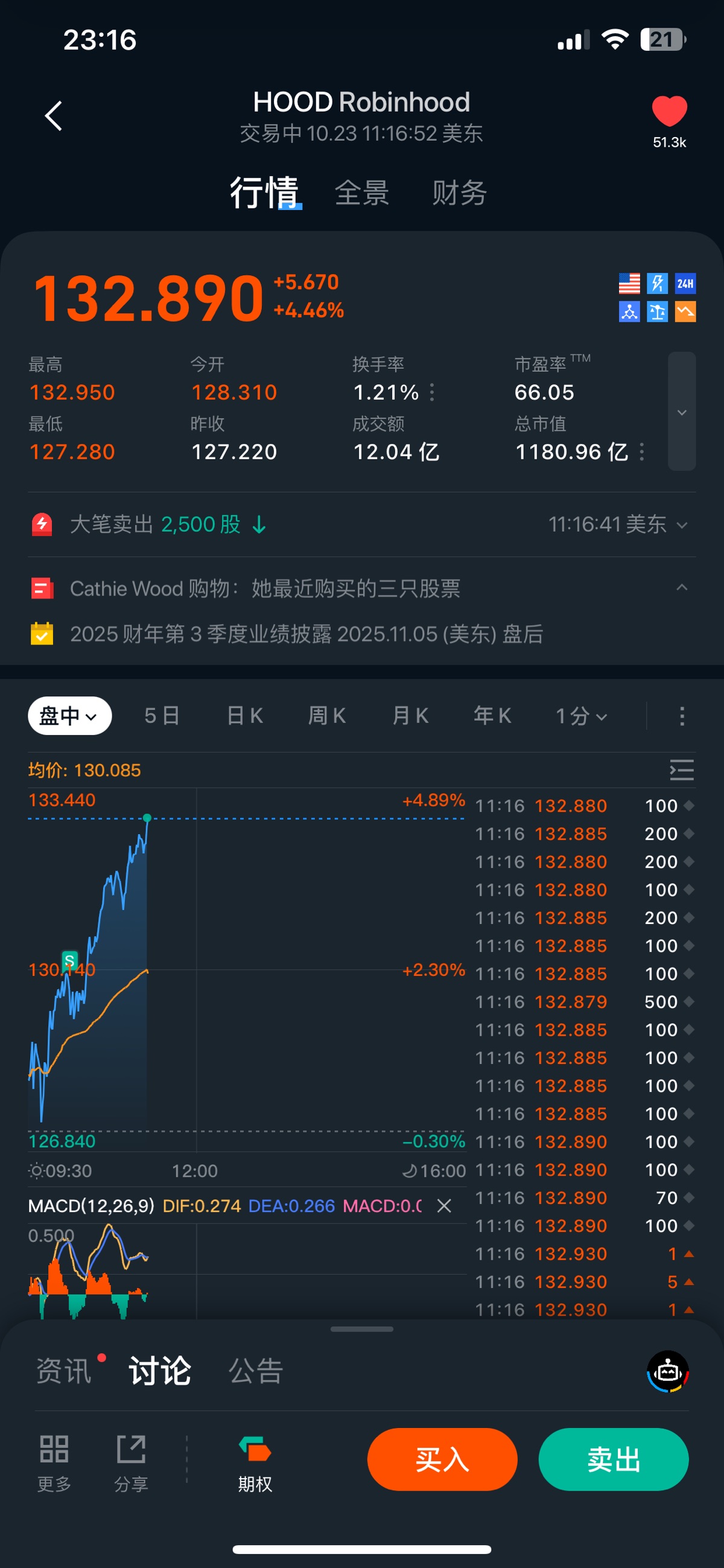Switch chart to 月K

pos(410,716)
